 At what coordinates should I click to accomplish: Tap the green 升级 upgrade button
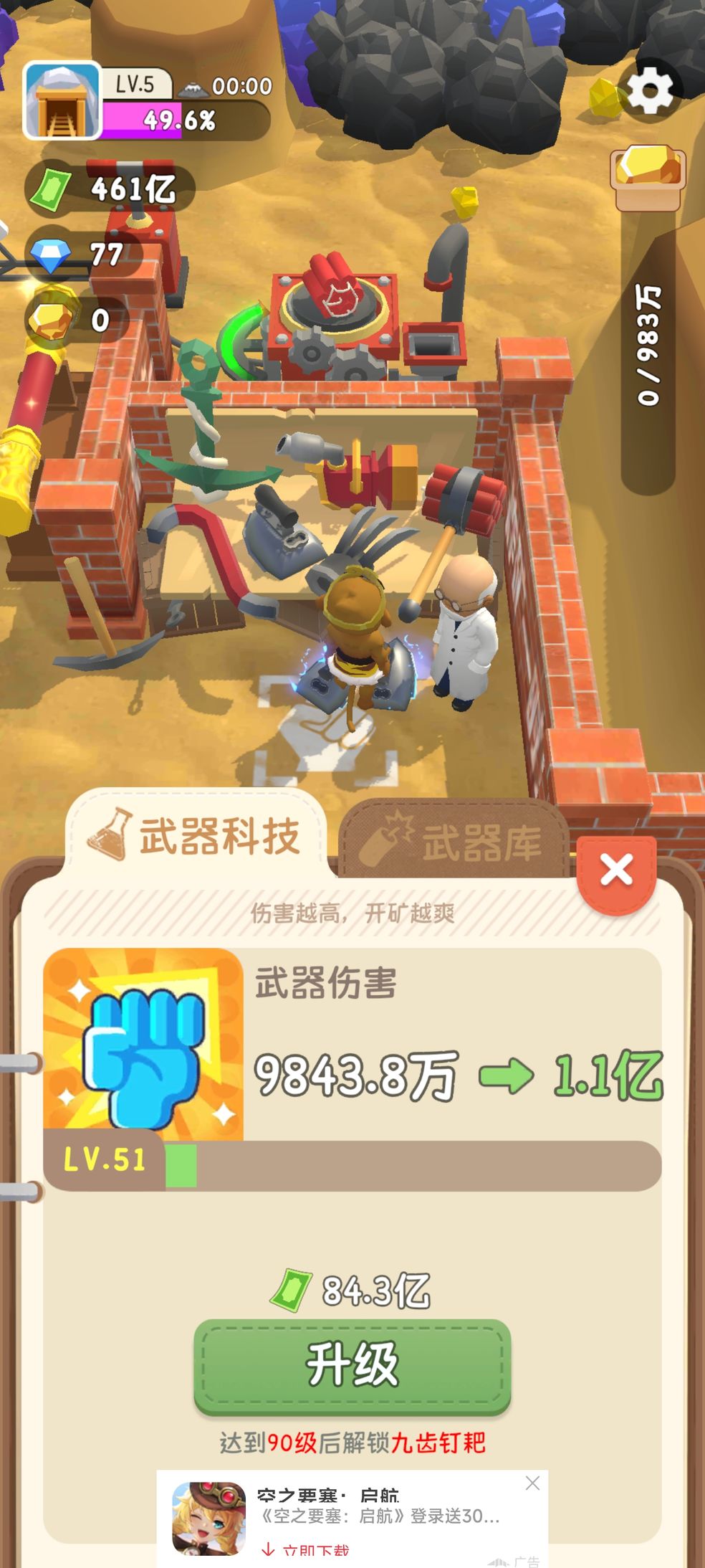(x=352, y=1365)
